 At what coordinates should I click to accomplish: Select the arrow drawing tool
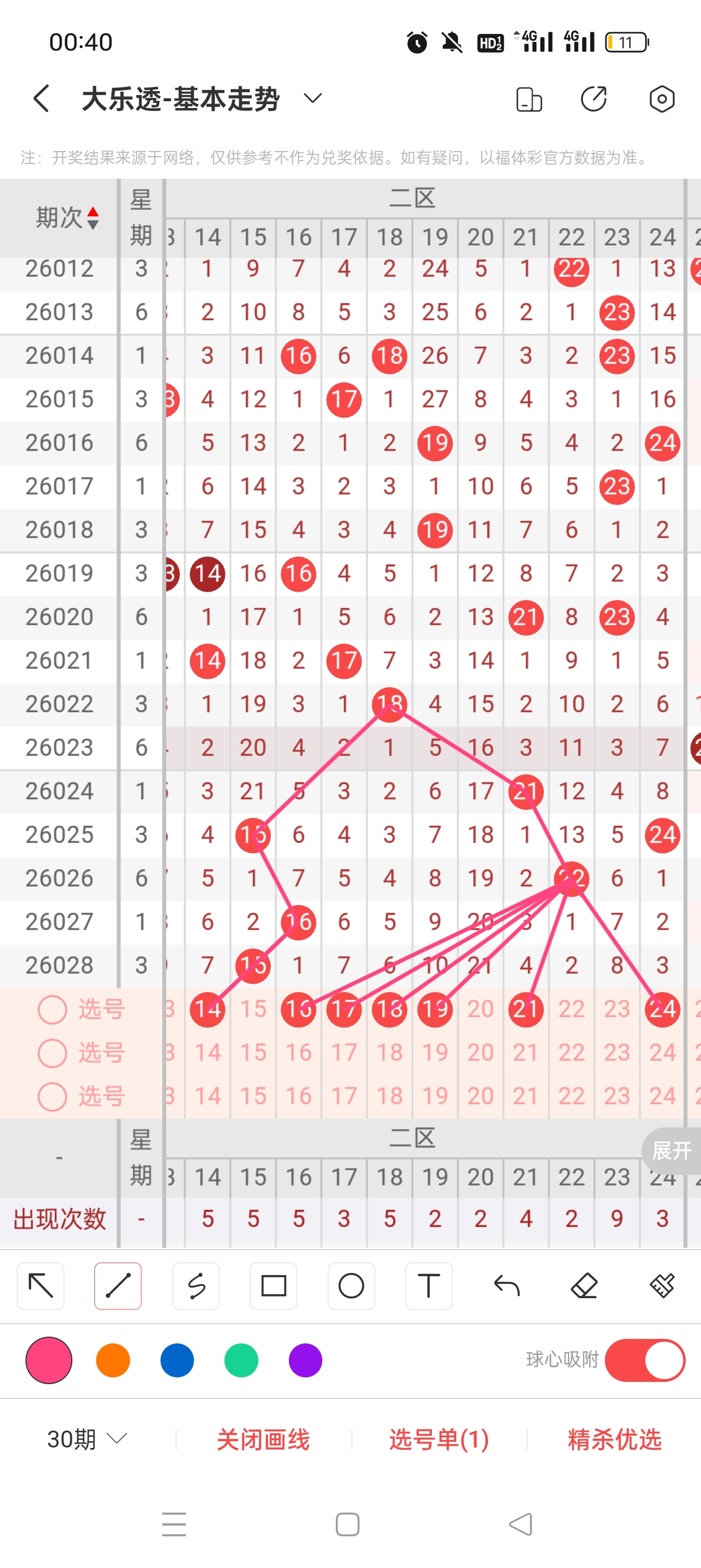coord(41,1286)
